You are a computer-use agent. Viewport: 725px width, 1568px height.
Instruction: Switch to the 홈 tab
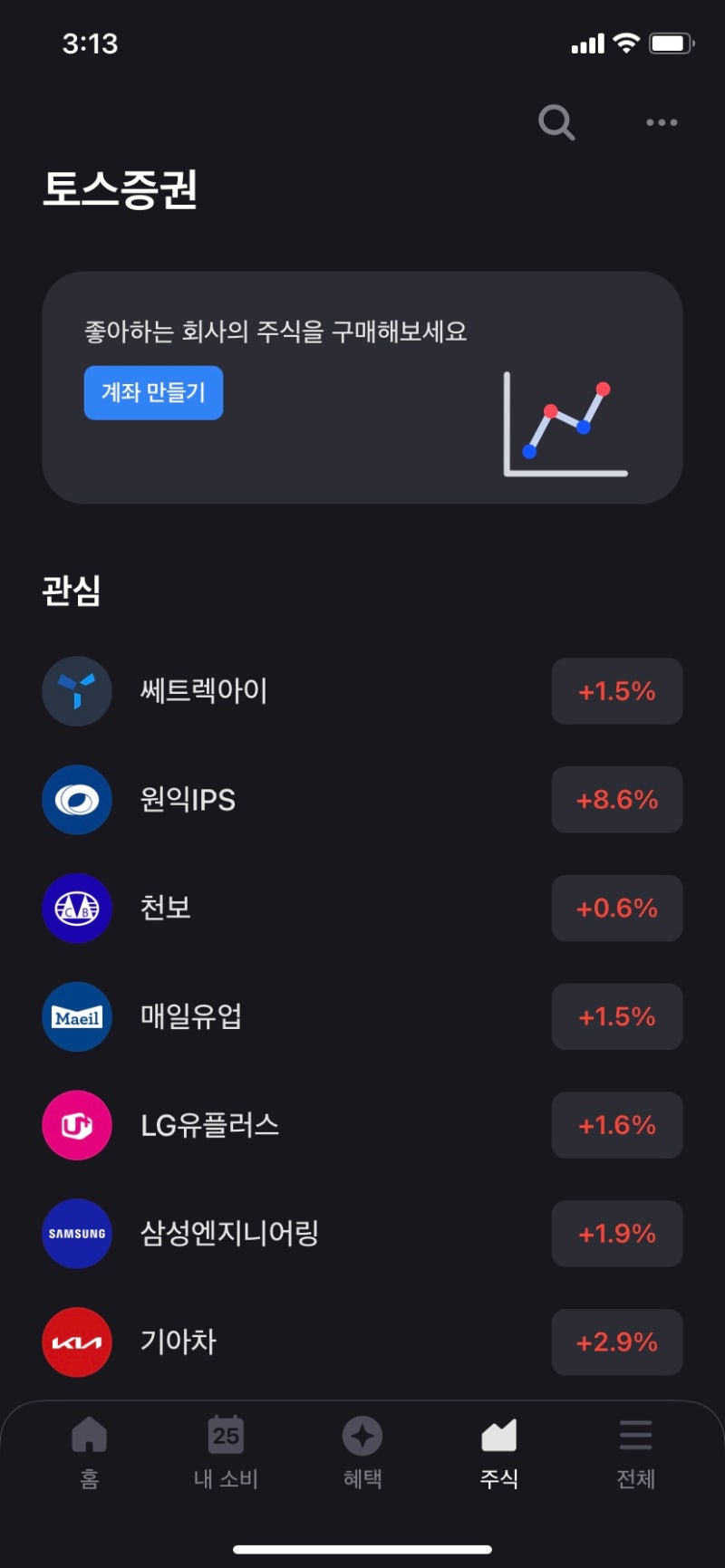pyautogui.click(x=89, y=1452)
